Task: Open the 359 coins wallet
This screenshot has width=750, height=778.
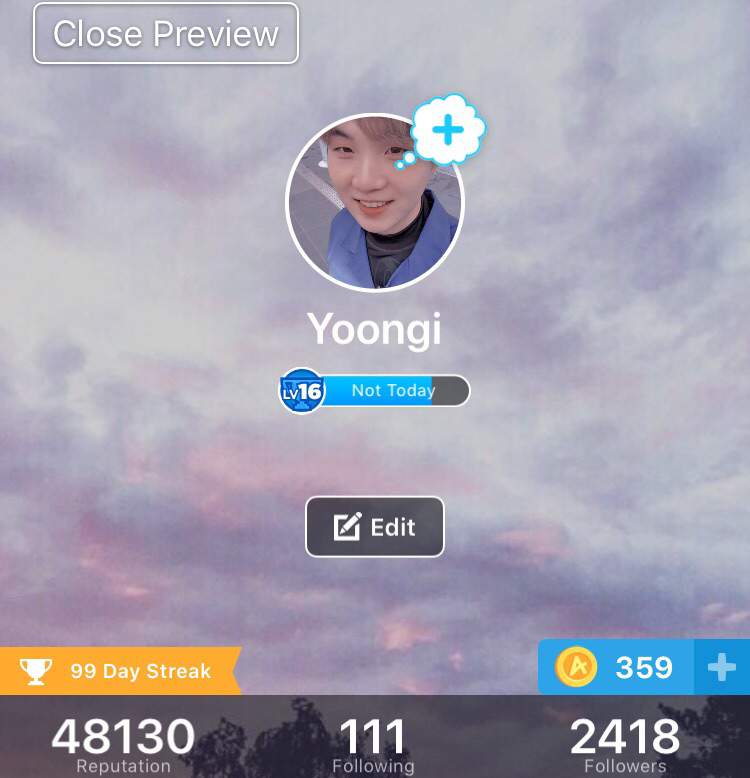Action: click(620, 667)
